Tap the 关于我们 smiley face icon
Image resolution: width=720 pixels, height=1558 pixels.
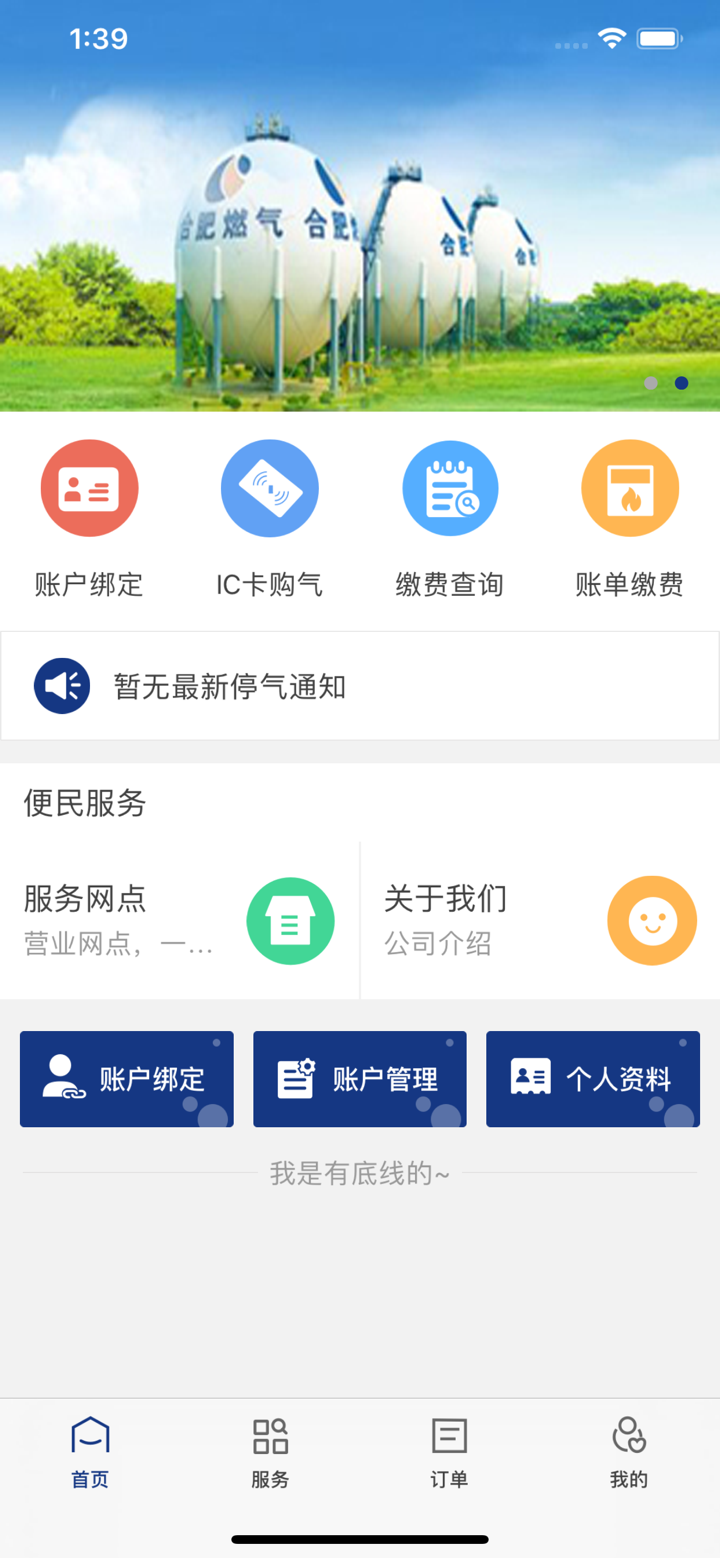(x=652, y=920)
